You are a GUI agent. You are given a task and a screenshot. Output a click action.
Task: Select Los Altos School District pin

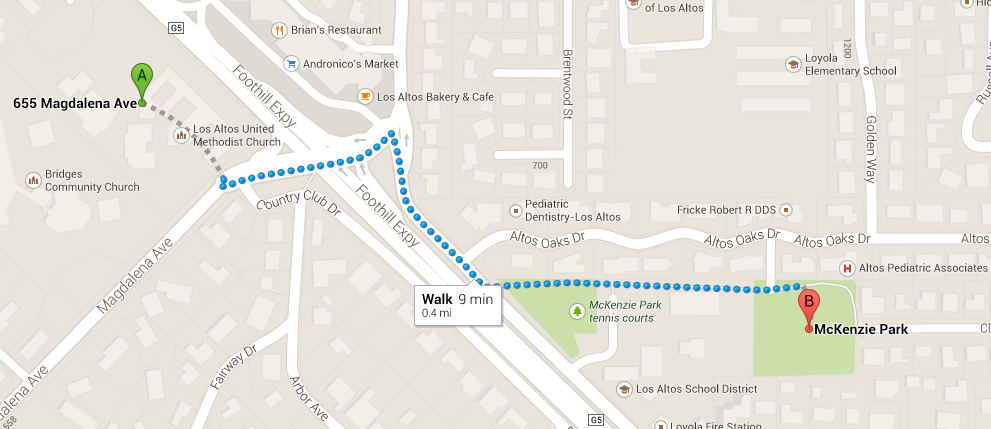624,389
